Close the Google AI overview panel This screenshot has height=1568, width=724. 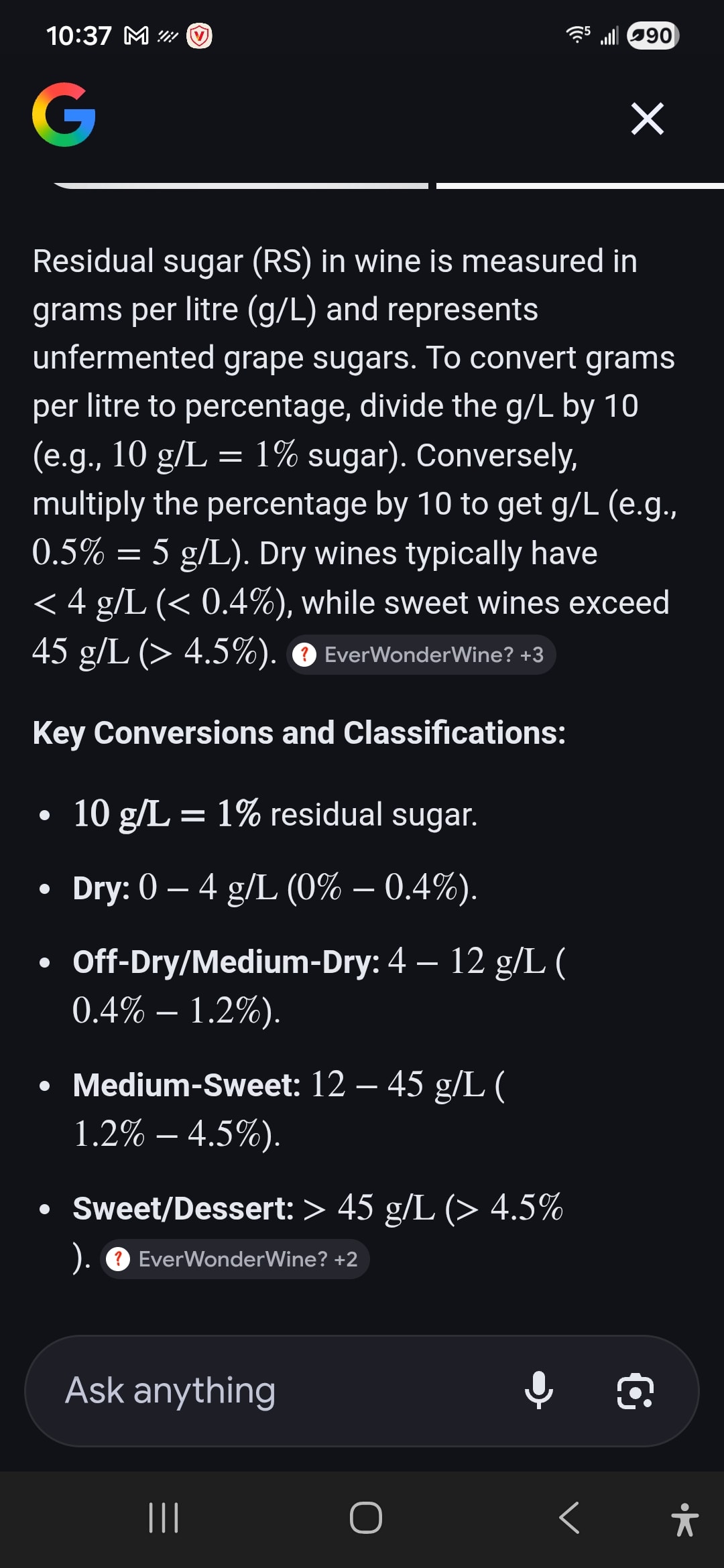point(647,119)
